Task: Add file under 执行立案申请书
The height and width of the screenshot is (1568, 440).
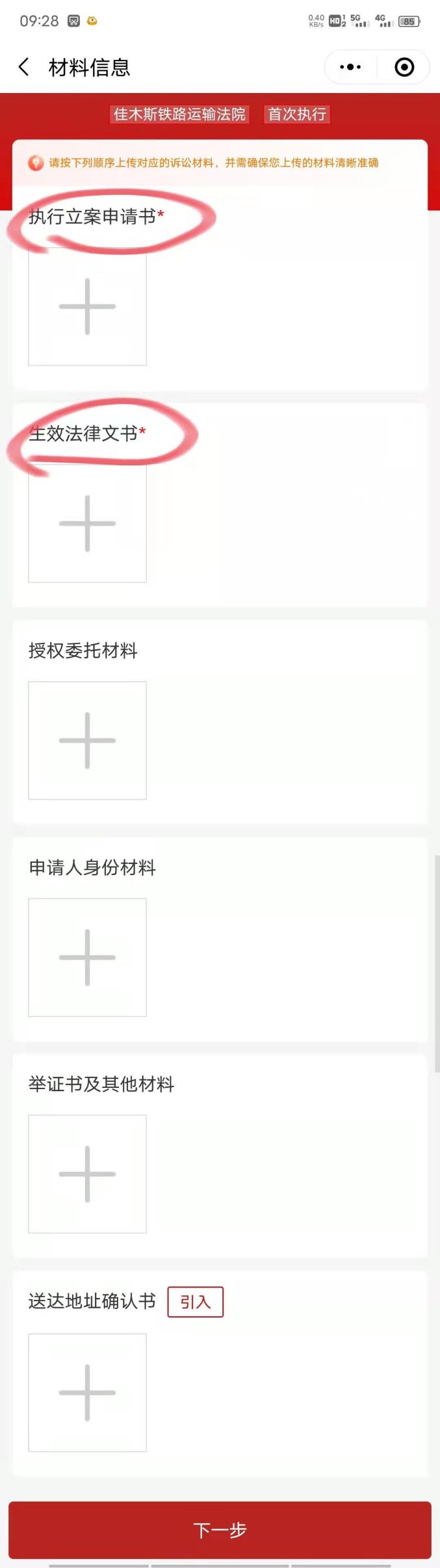Action: [x=87, y=306]
